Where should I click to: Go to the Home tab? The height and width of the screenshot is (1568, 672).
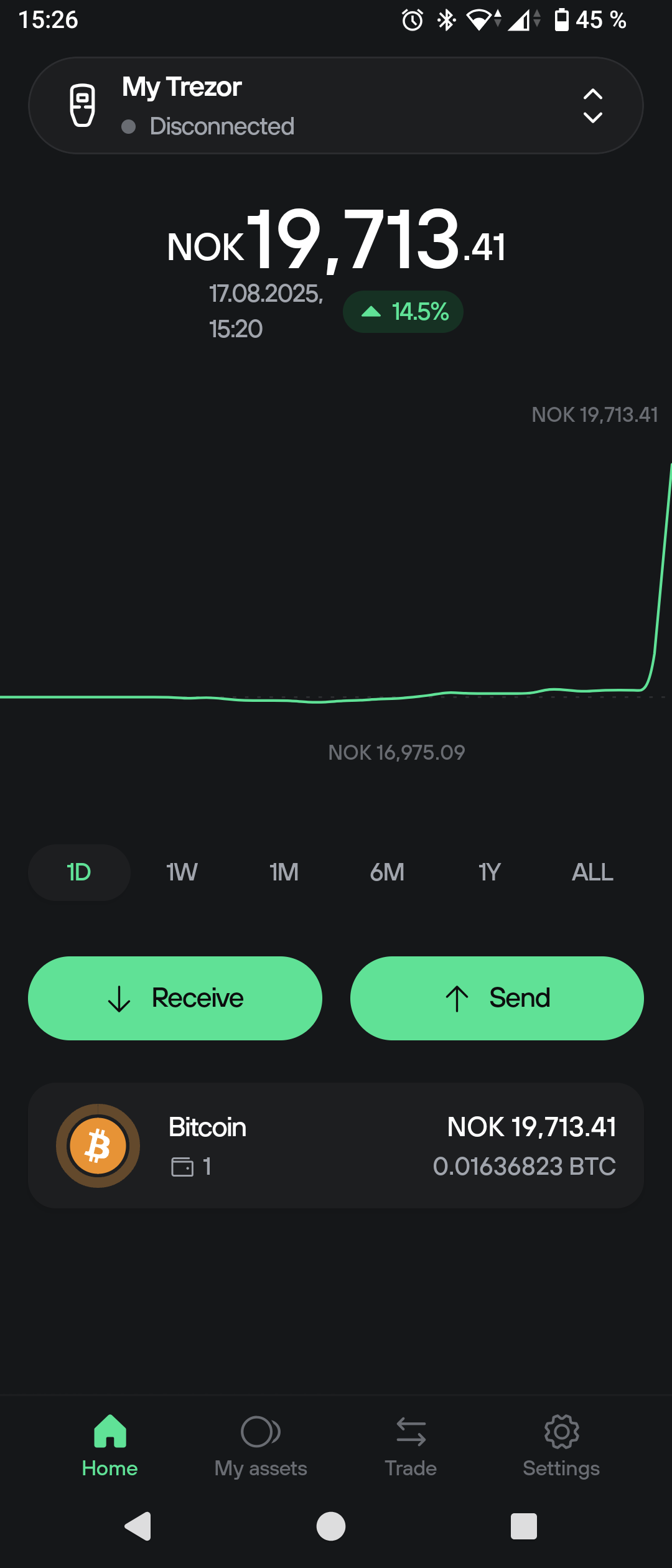[x=110, y=1447]
